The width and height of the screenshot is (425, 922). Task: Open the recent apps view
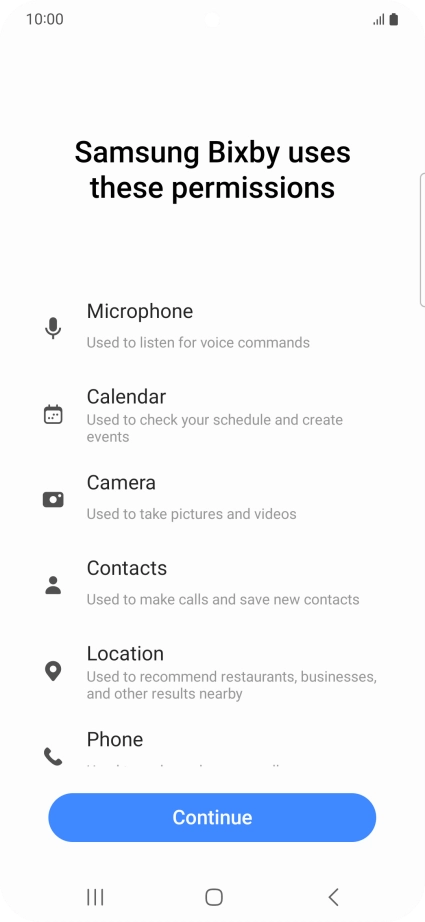95,897
